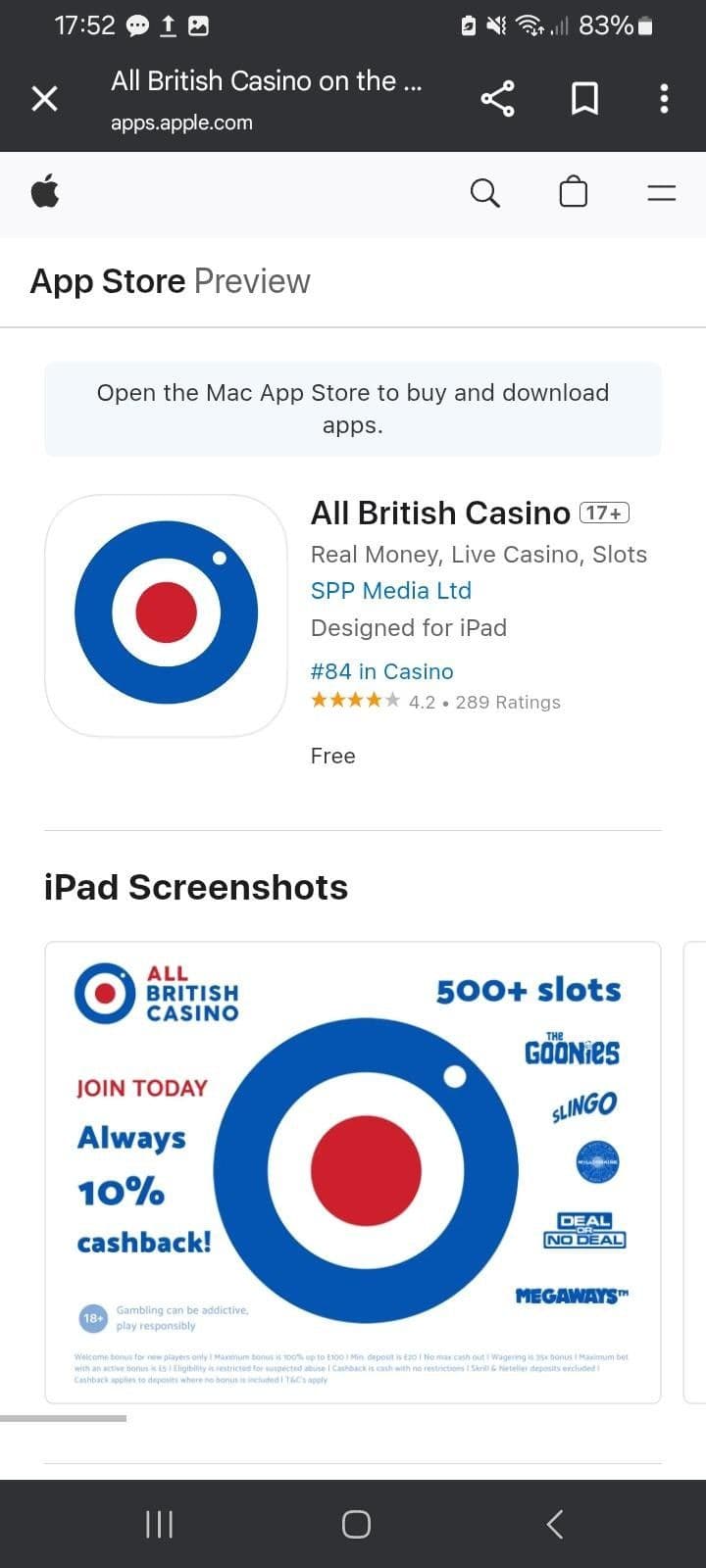Click the upload arrow icon in the status bar
Screen dimensions: 706x1568
167,25
